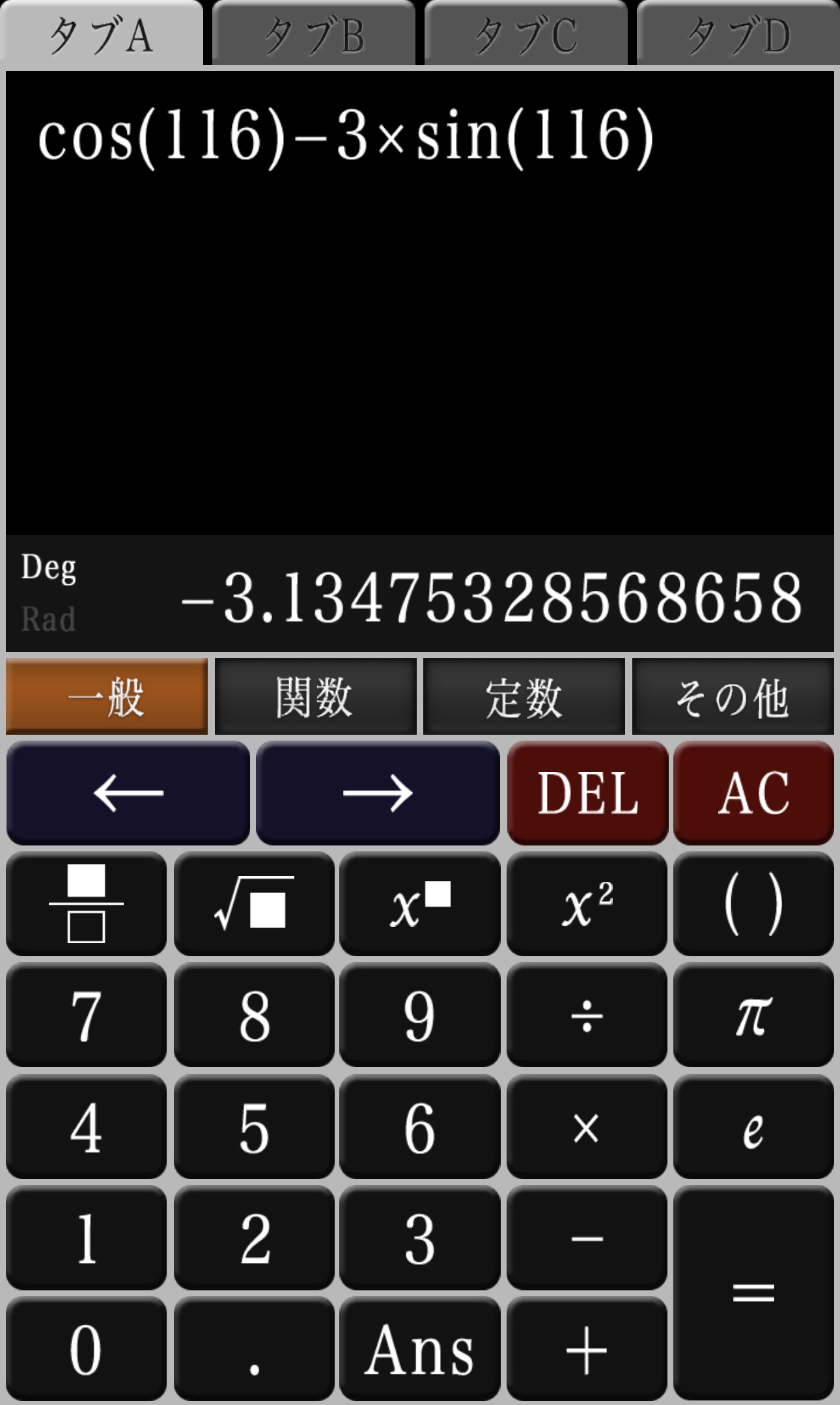
Task: Enter the digit 7
Action: tap(86, 1015)
